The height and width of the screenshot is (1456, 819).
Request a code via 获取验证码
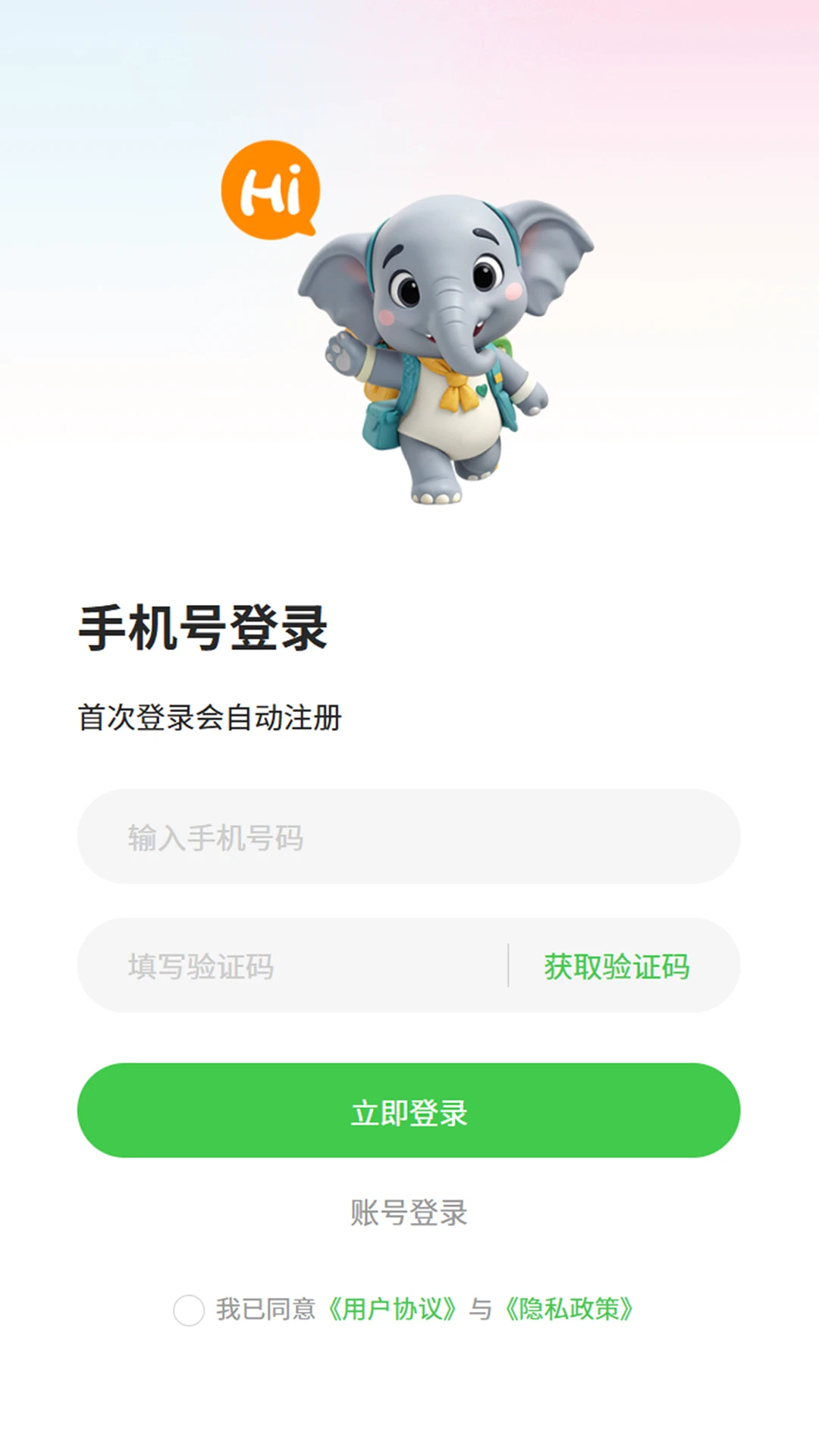tap(616, 966)
